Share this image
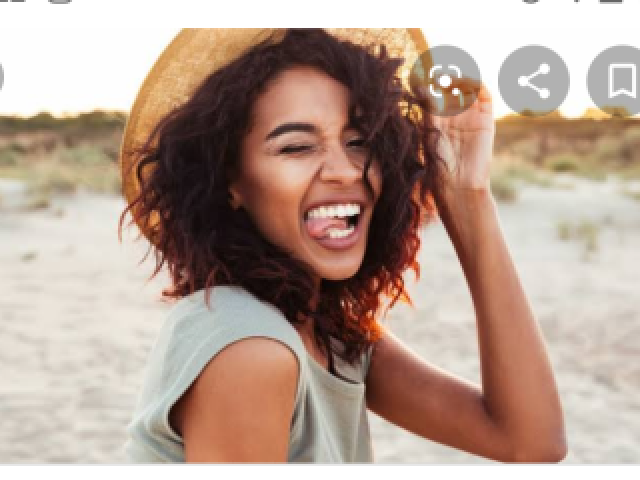This screenshot has height=480, width=640. tap(534, 81)
